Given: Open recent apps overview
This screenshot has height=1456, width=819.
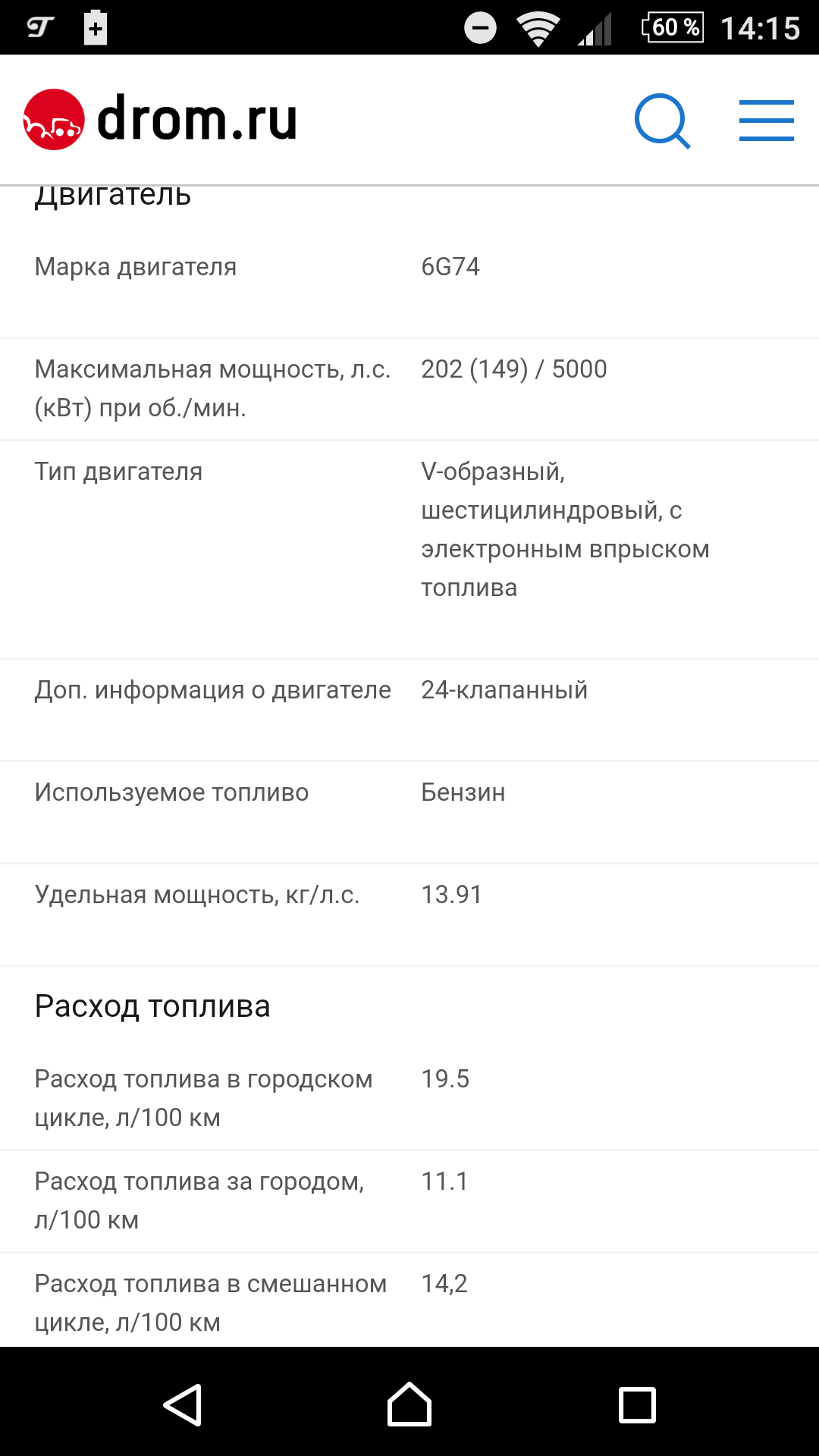Looking at the screenshot, I should pyautogui.click(x=637, y=1404).
